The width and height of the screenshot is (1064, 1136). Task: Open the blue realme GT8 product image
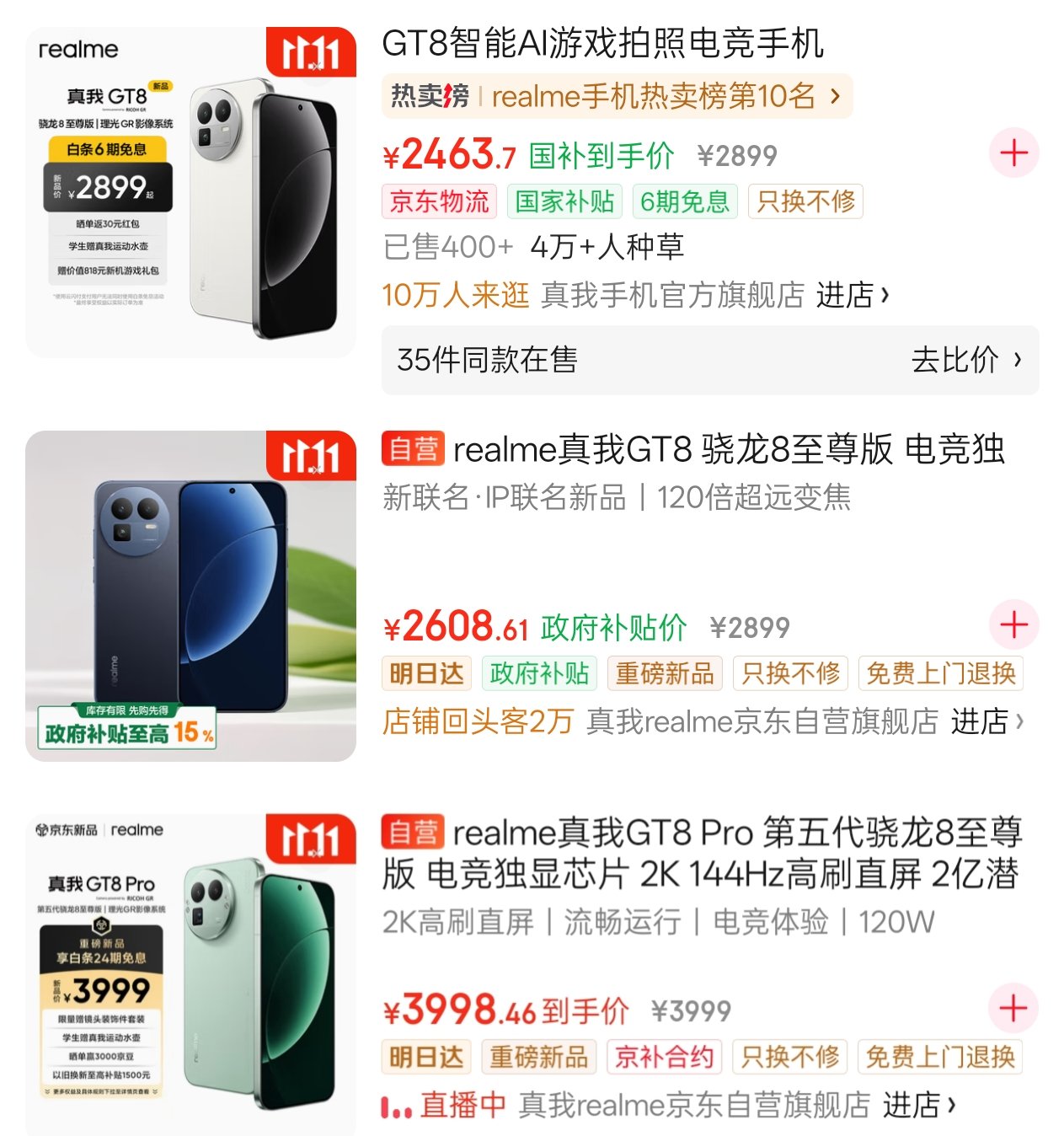(x=190, y=596)
